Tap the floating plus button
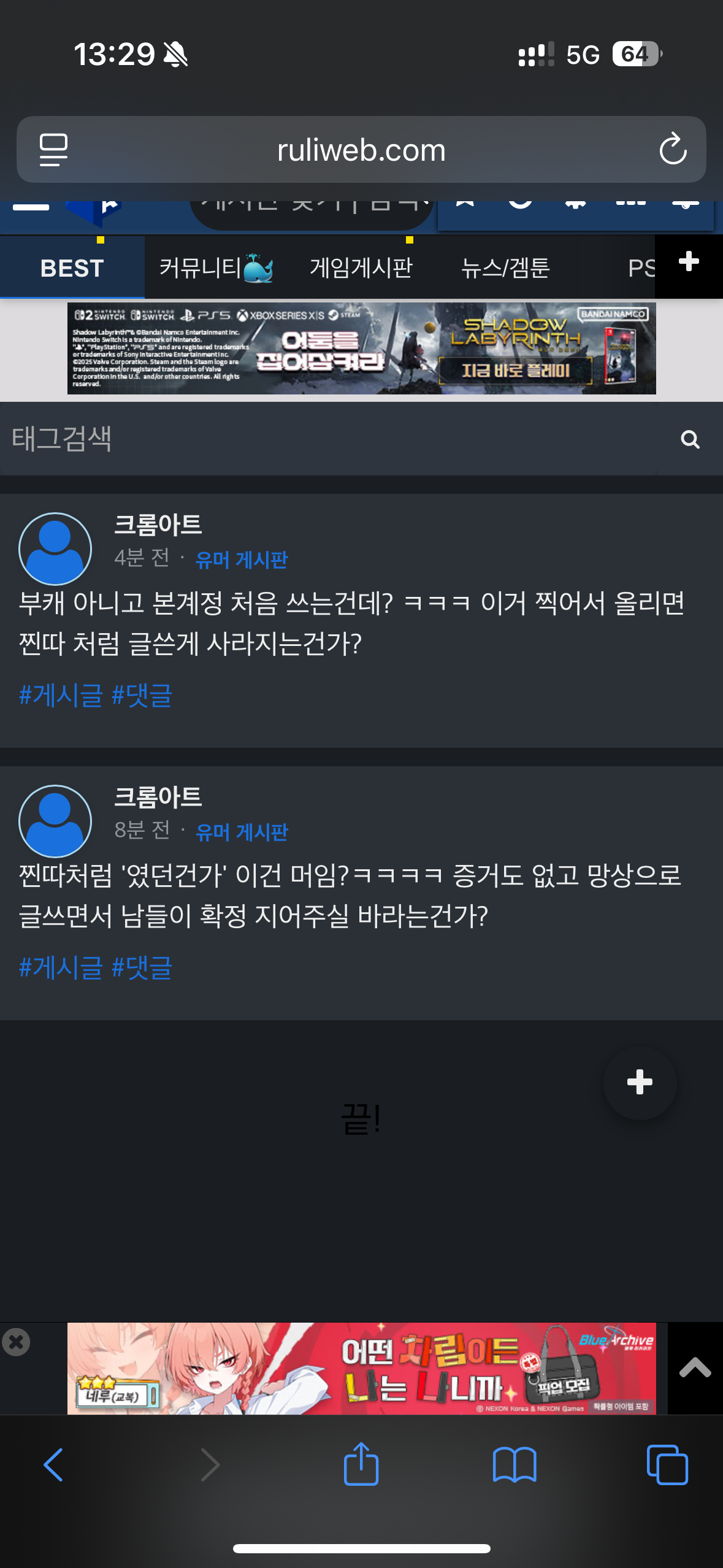This screenshot has width=723, height=1568. point(640,1083)
